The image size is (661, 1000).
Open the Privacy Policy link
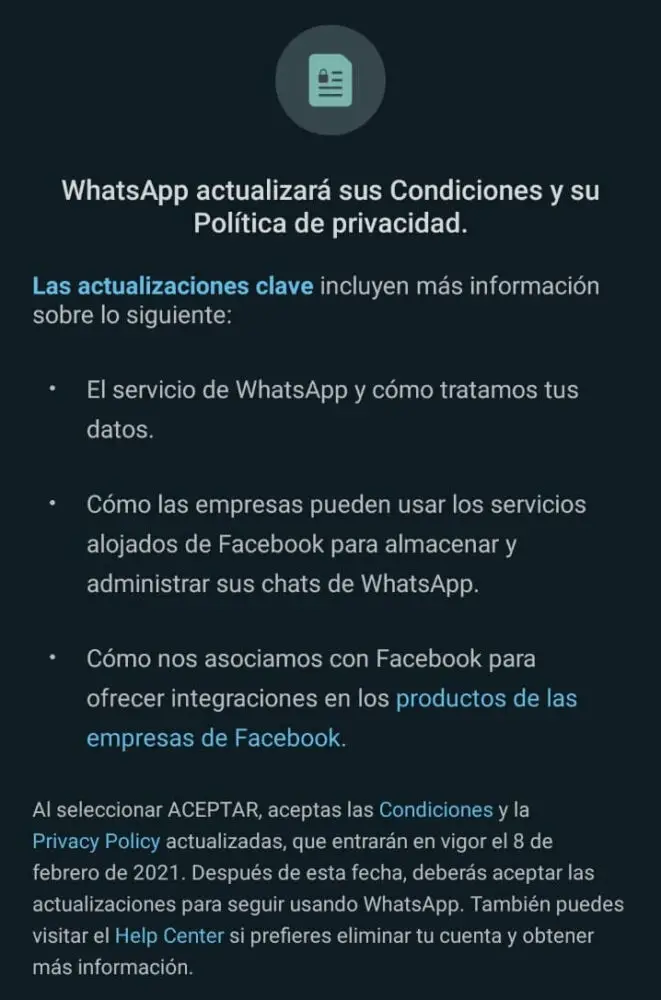click(95, 841)
